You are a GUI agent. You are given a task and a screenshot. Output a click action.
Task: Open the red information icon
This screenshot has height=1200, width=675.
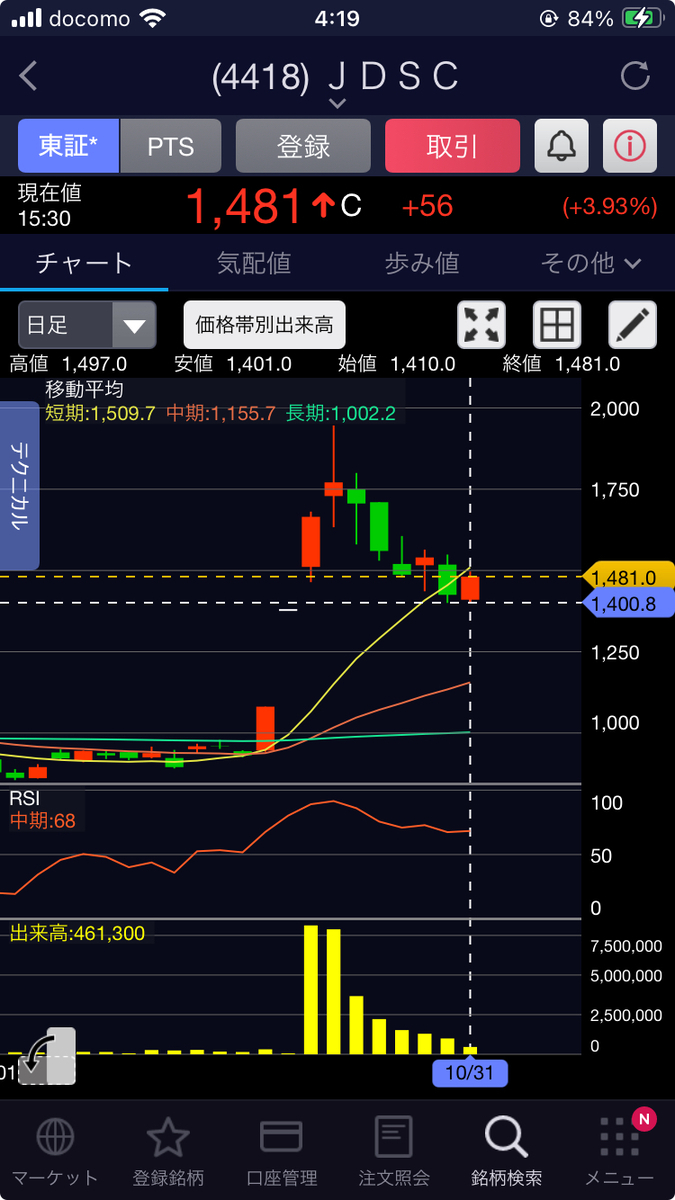(x=630, y=146)
